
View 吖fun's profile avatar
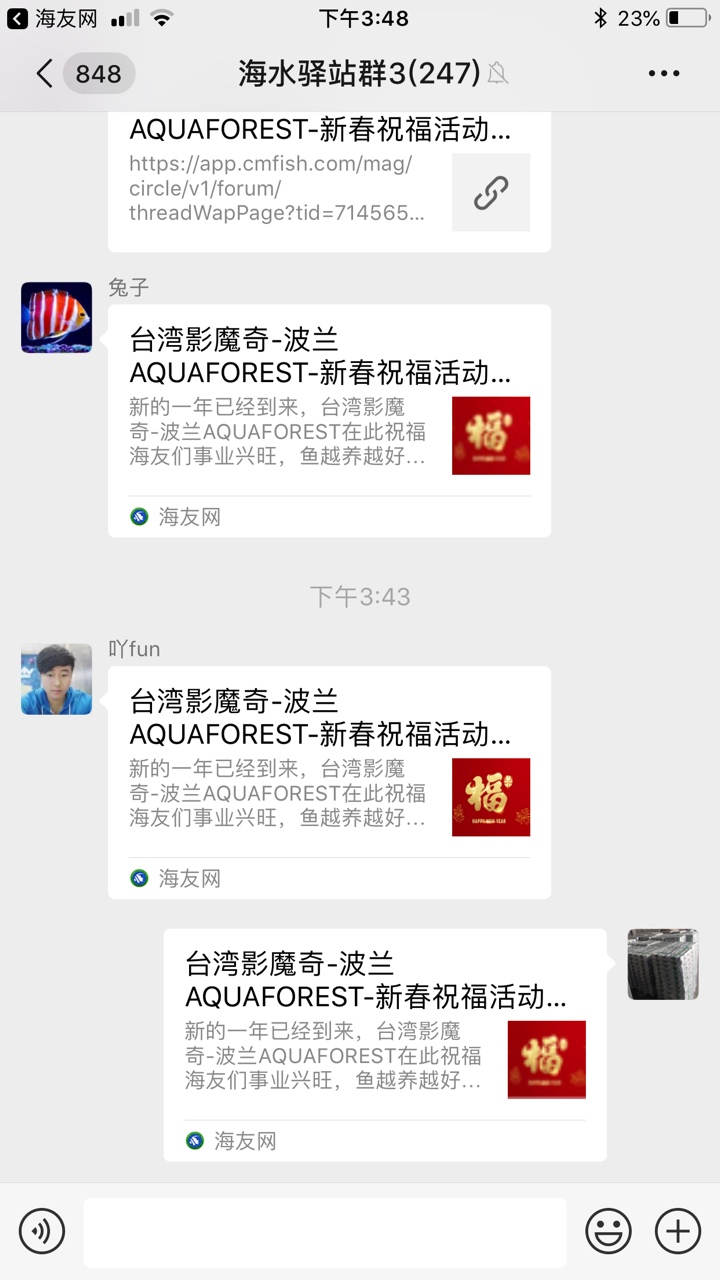pos(56,679)
